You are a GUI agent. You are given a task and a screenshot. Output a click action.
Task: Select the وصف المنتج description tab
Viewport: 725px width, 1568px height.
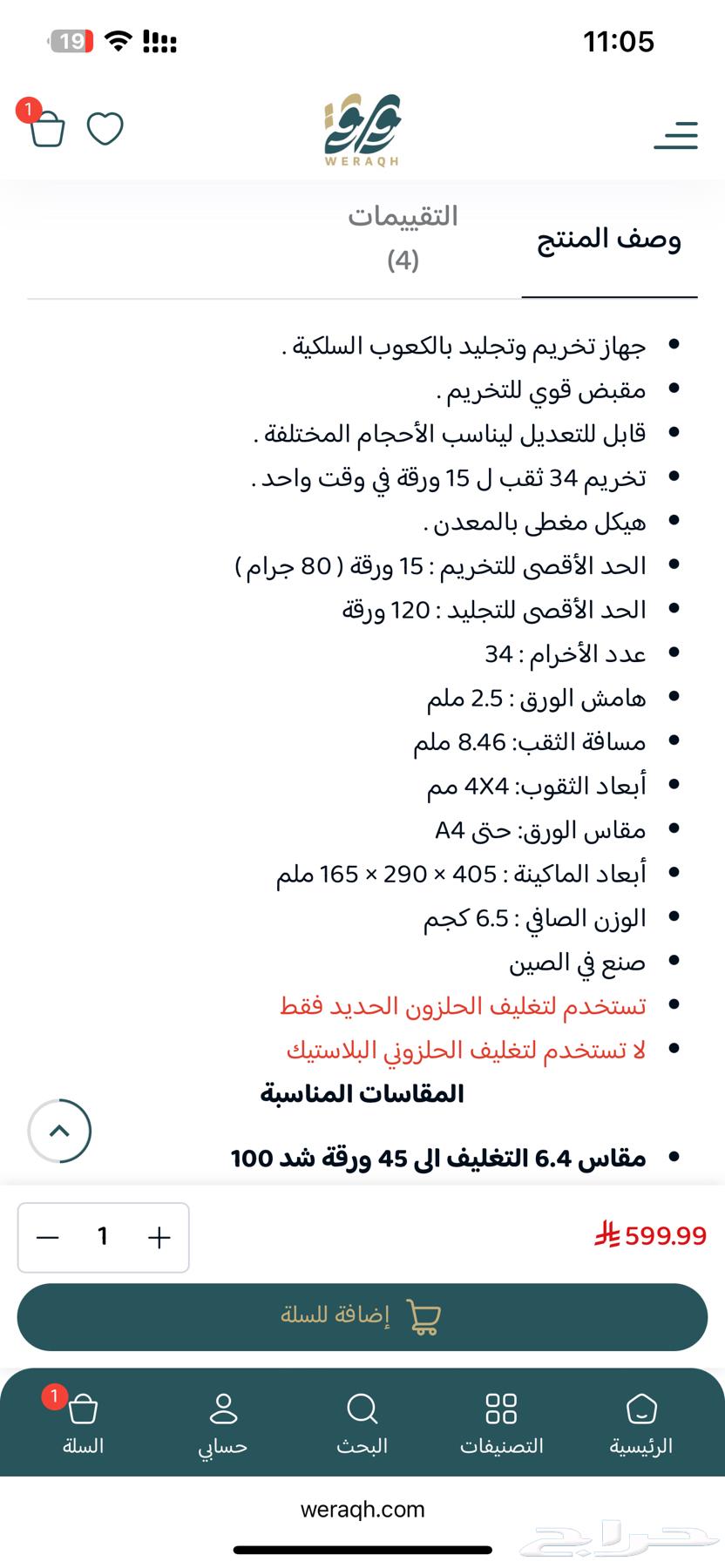pyautogui.click(x=609, y=240)
